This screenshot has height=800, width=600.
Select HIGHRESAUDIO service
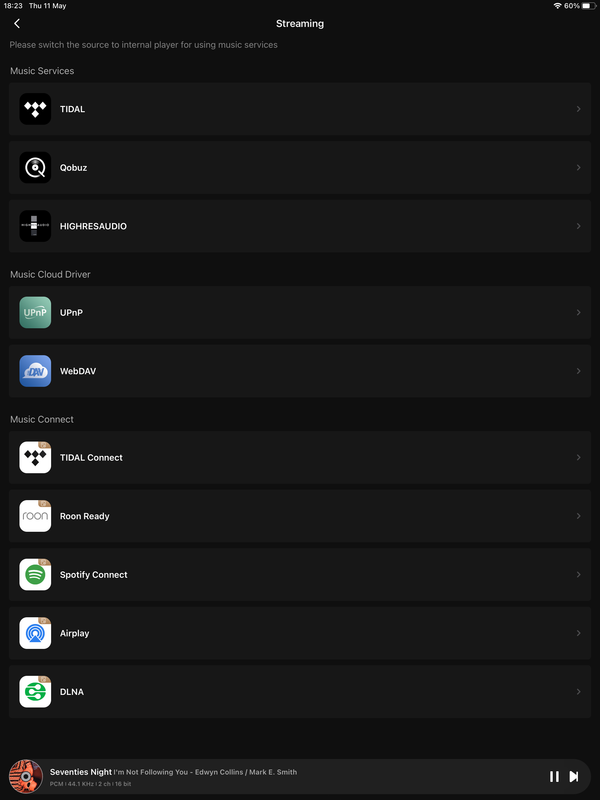click(x=299, y=226)
